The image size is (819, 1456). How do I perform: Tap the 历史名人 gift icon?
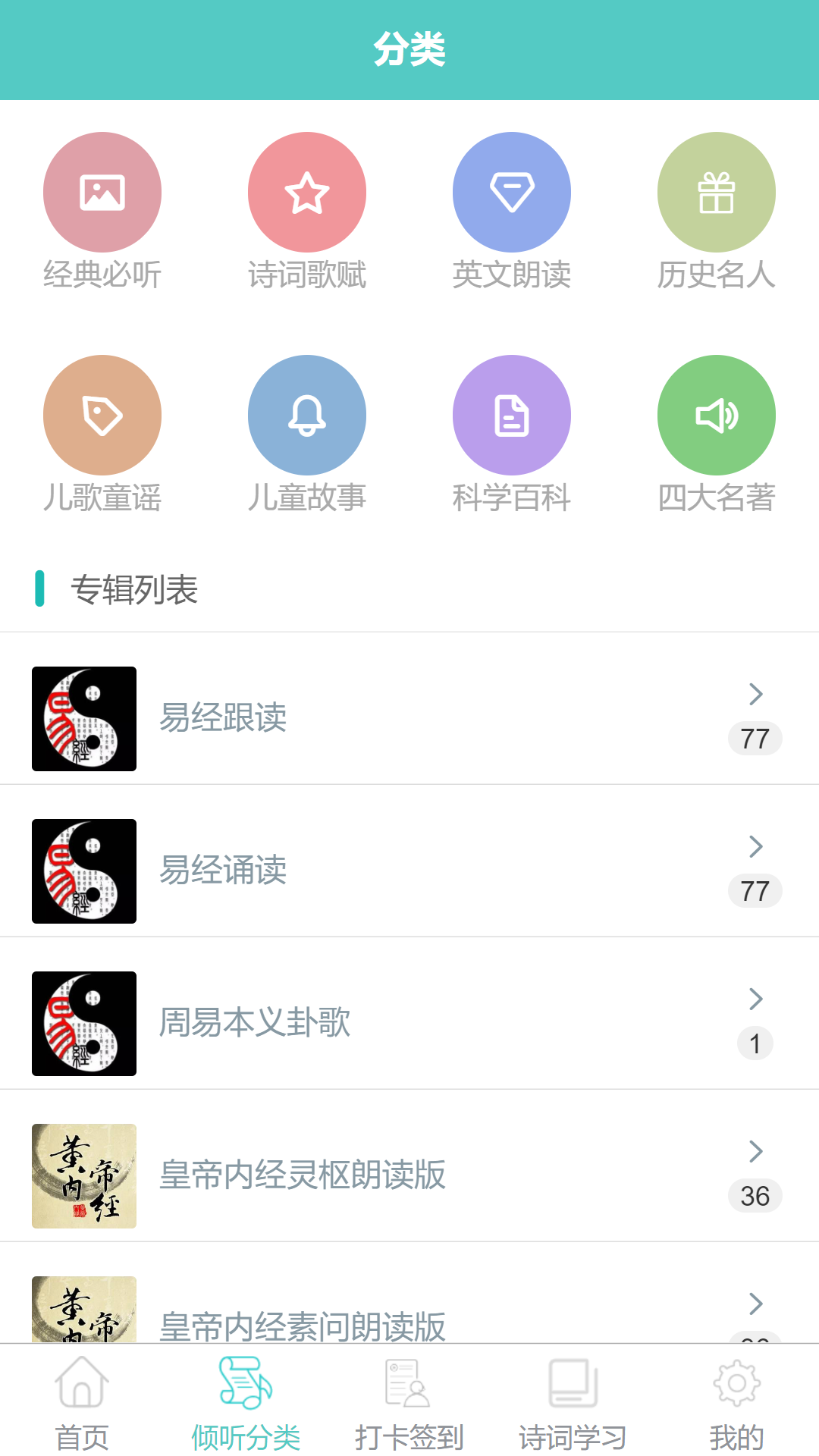tap(716, 192)
